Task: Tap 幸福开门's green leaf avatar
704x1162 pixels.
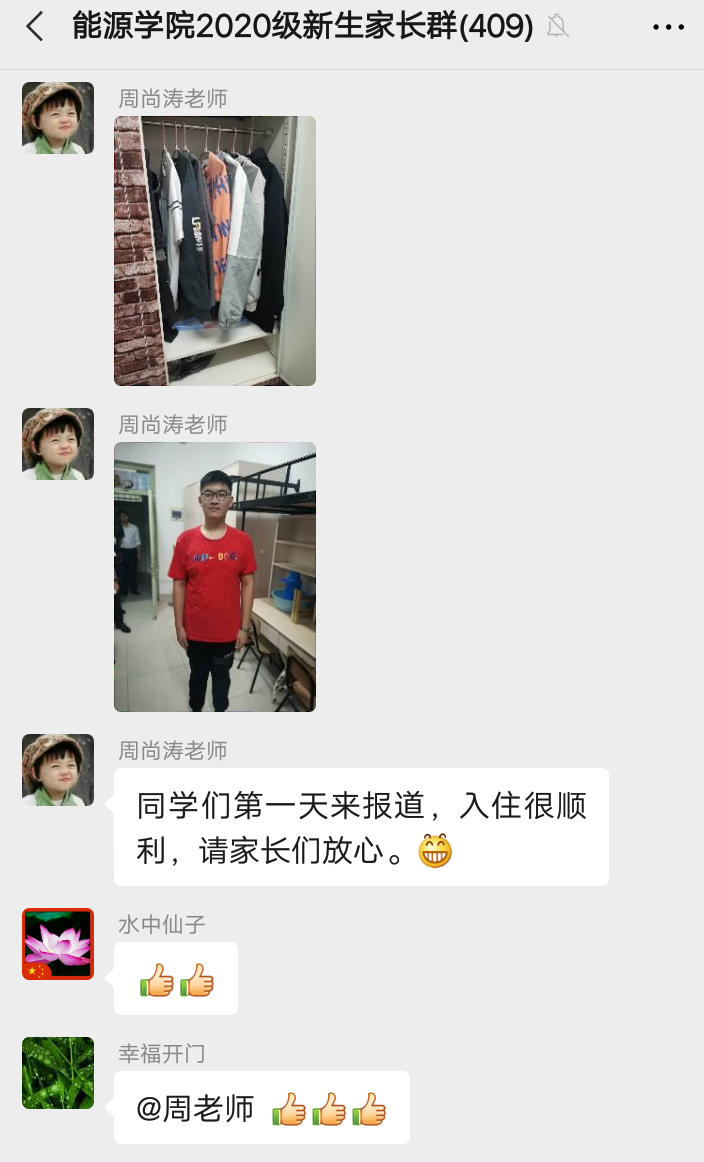Action: pos(58,1072)
